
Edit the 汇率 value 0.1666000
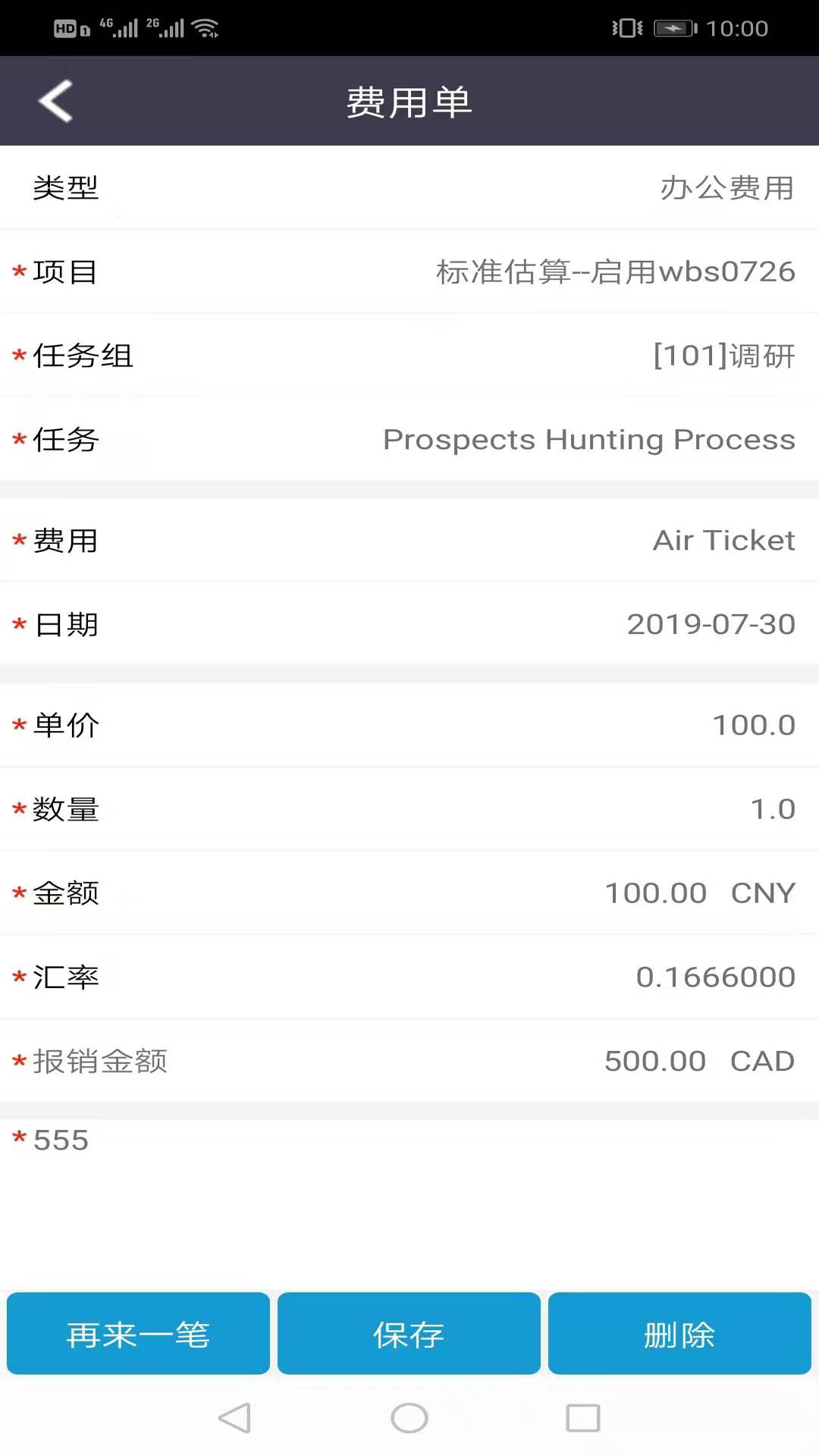[x=409, y=977]
